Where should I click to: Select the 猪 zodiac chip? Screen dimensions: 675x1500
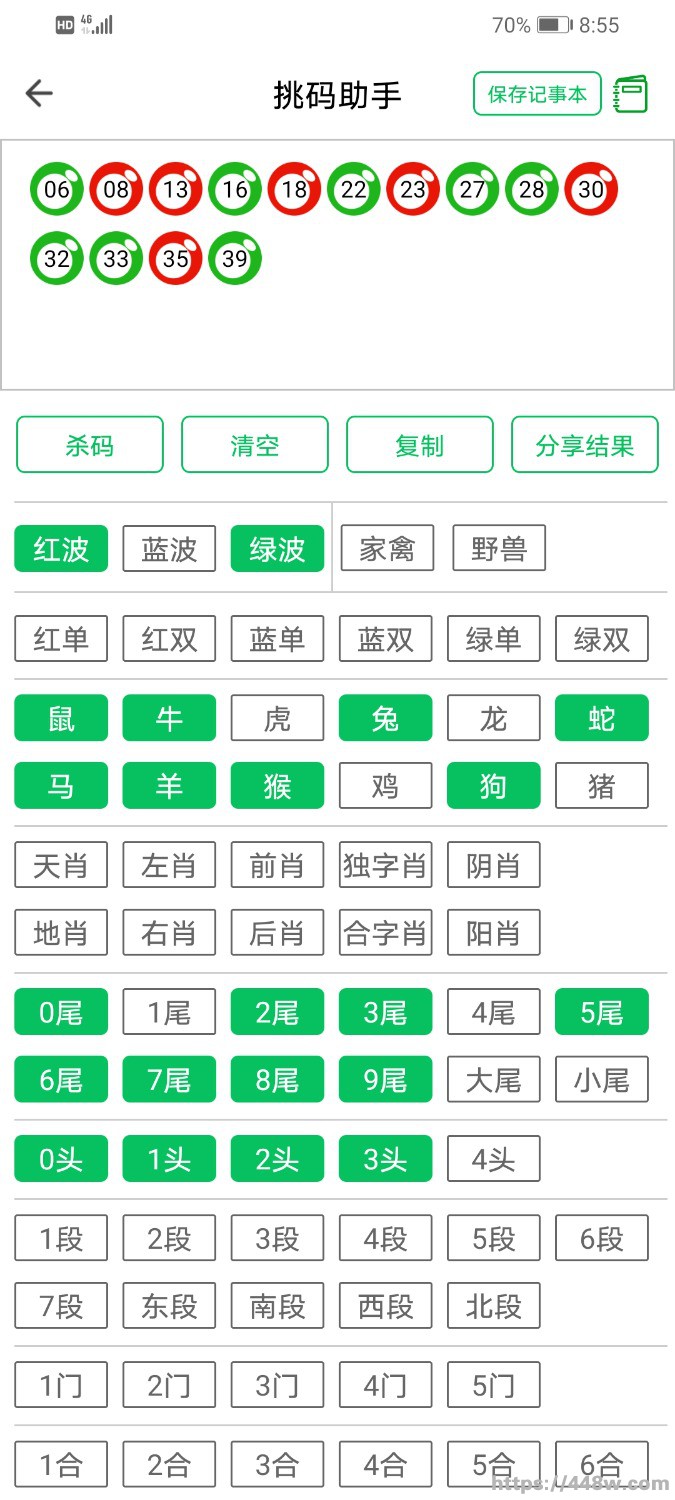[x=601, y=786]
